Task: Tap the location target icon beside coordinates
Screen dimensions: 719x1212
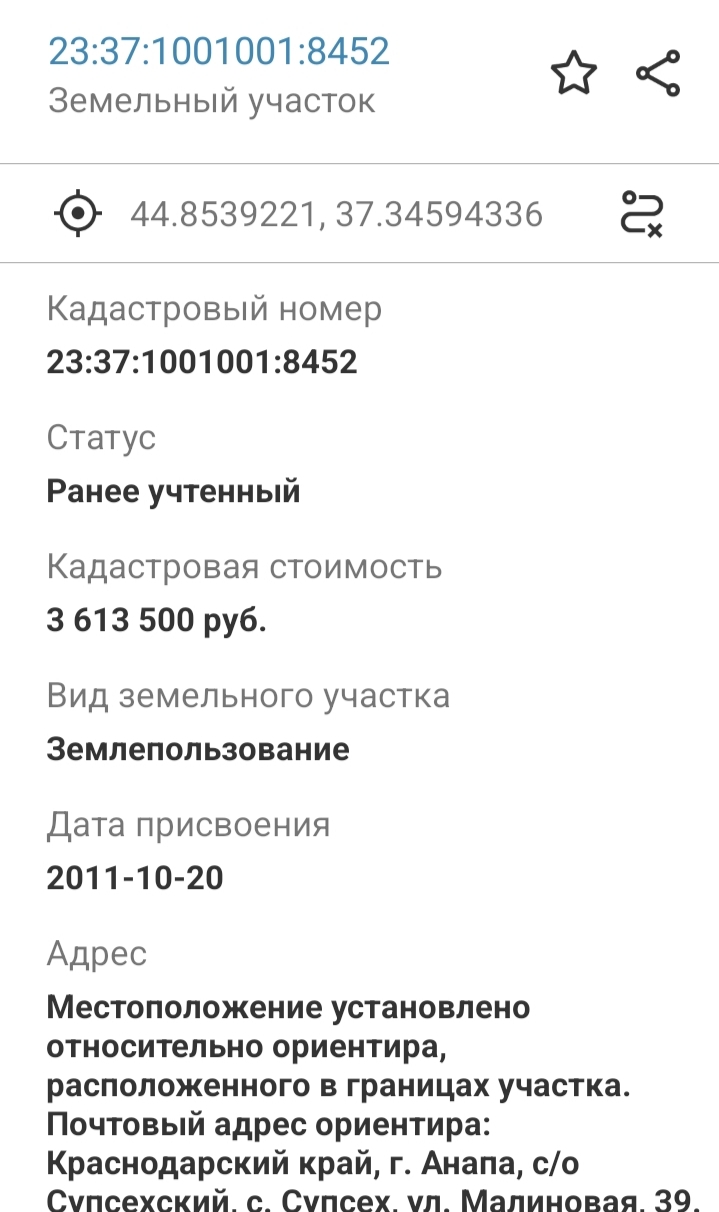Action: click(78, 213)
